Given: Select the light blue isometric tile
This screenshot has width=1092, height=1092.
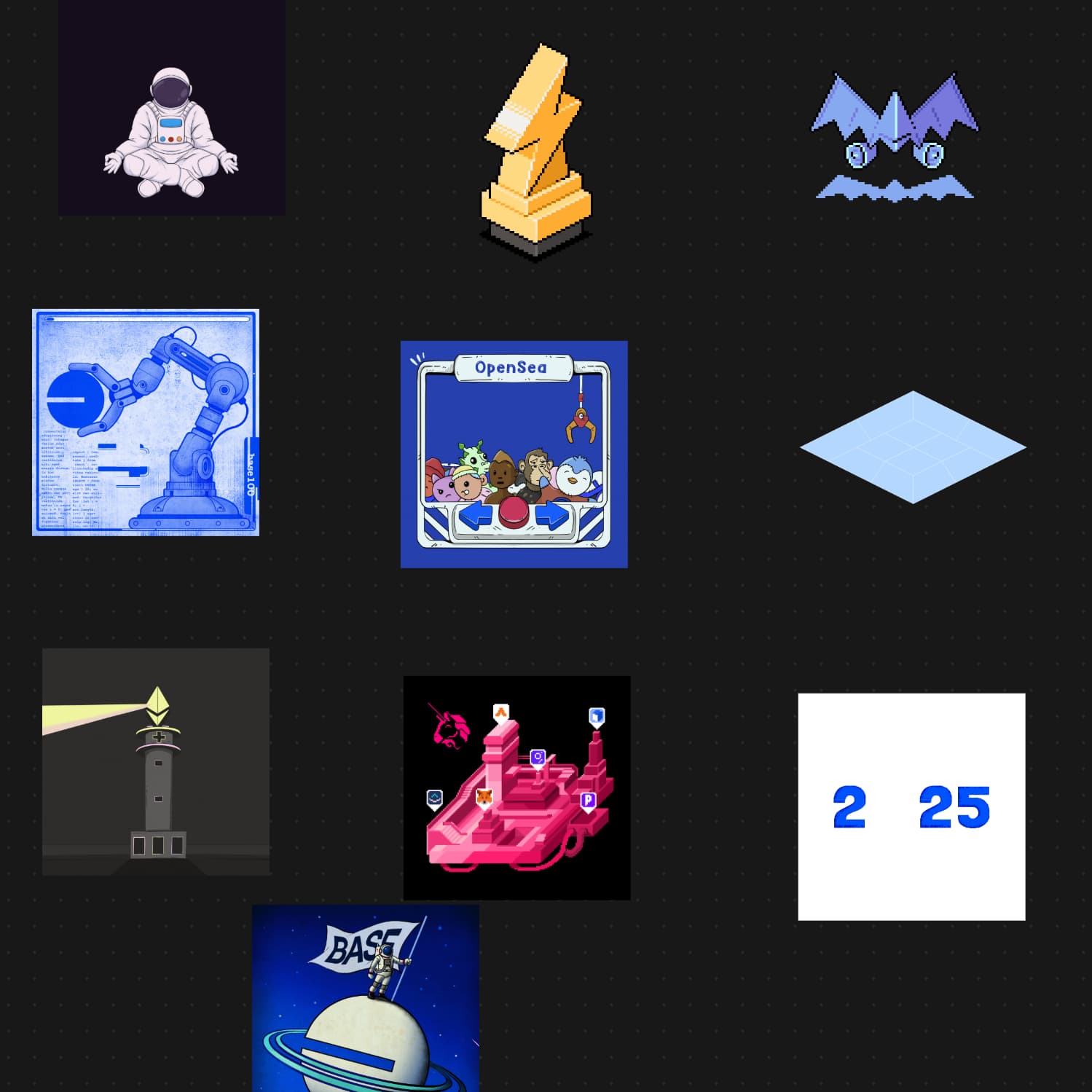Looking at the screenshot, I should tap(913, 447).
